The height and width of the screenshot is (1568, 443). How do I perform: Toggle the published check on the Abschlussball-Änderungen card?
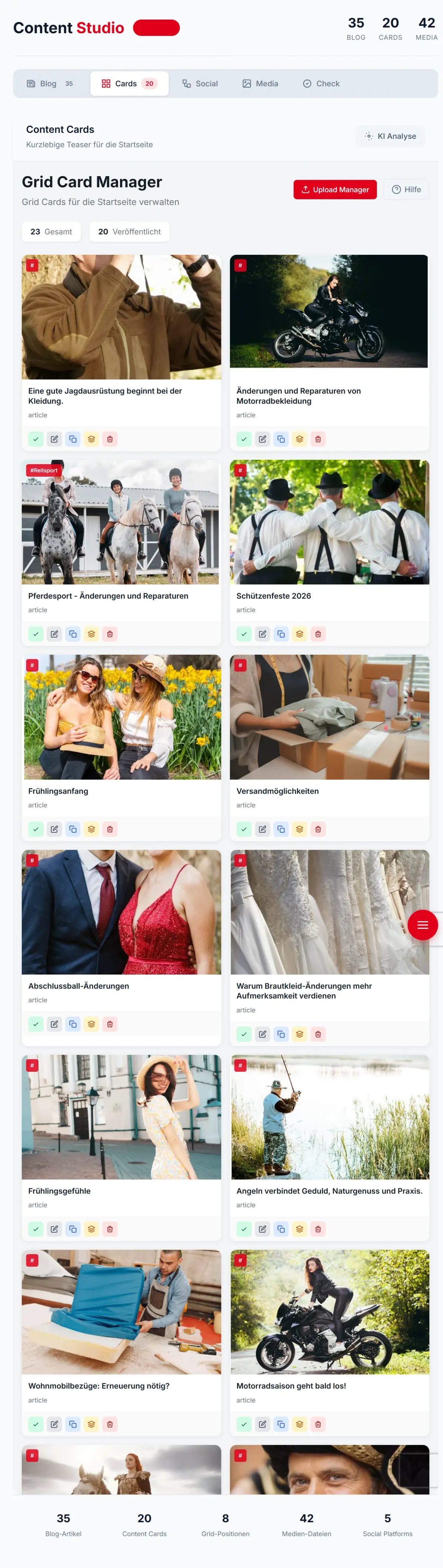[x=36, y=1024]
